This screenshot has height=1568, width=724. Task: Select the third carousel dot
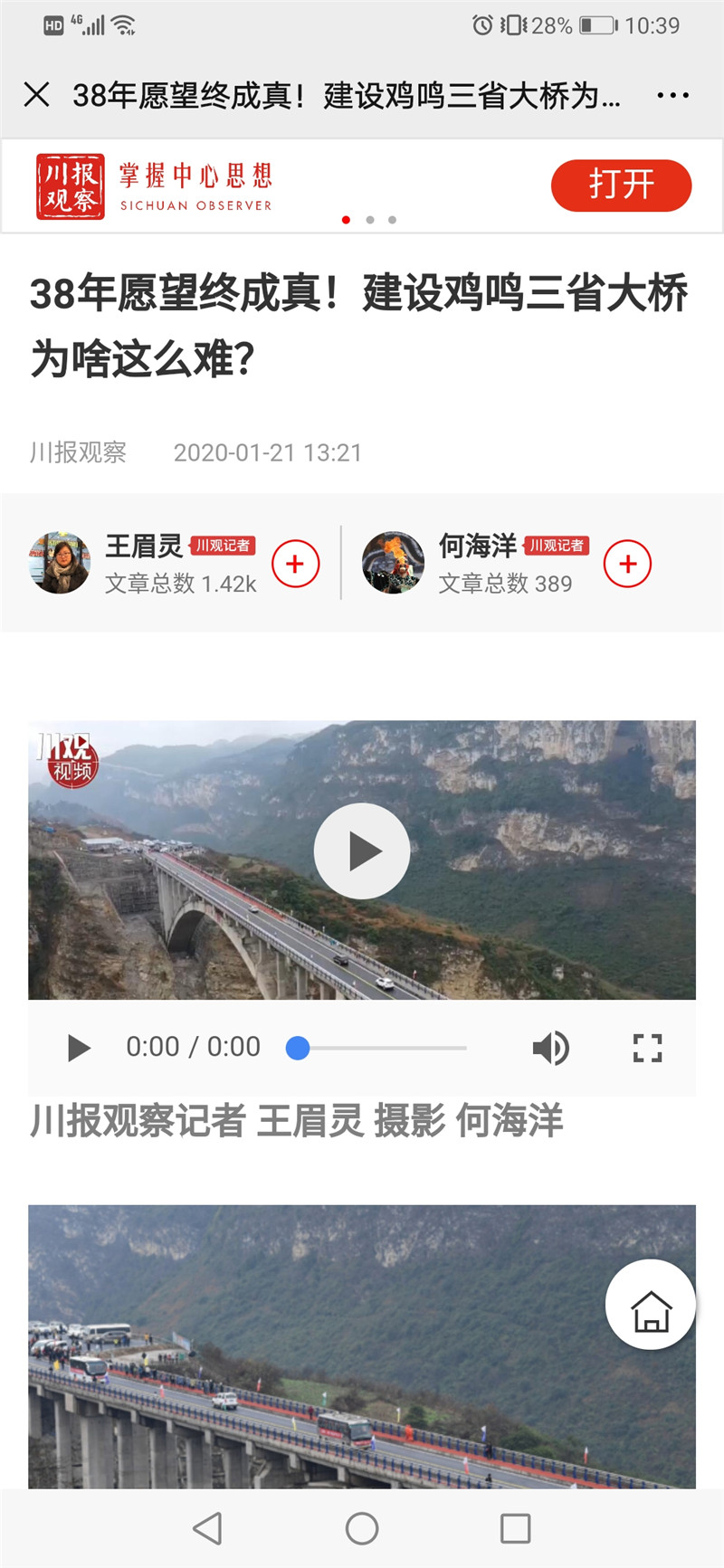pos(392,219)
